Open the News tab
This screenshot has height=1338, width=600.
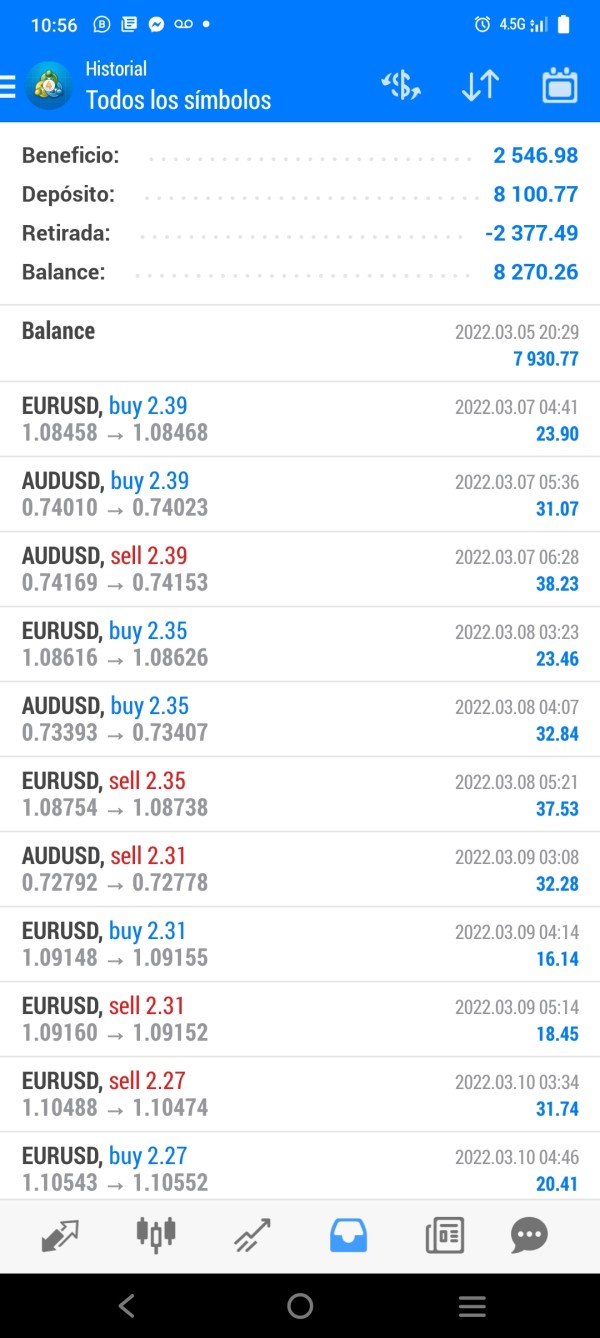pos(444,1236)
